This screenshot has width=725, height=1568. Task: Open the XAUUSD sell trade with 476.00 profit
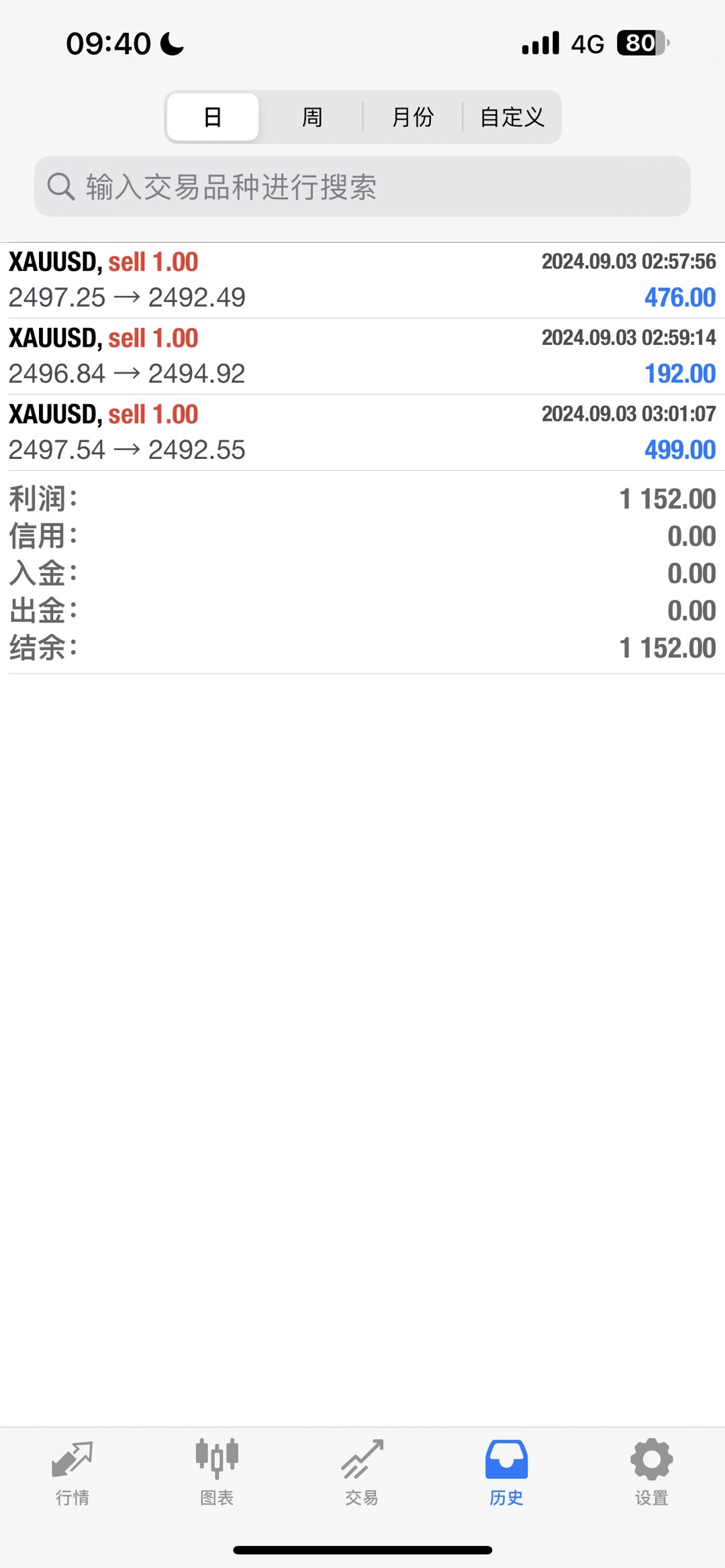click(x=362, y=280)
